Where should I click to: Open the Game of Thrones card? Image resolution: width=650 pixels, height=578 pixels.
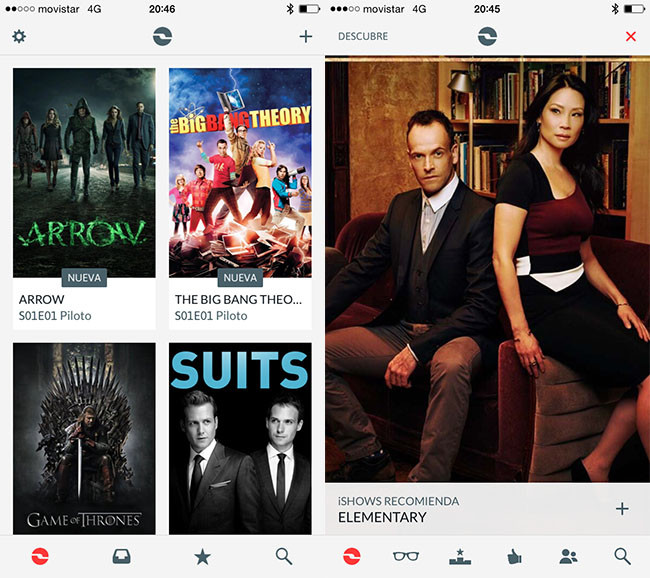click(84, 438)
